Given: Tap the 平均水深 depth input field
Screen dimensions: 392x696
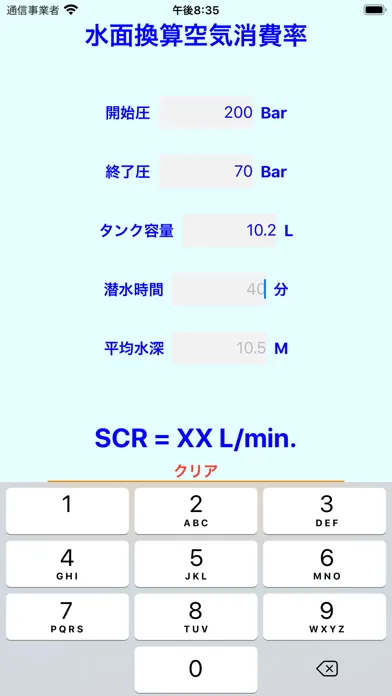Looking at the screenshot, I should coord(219,348).
